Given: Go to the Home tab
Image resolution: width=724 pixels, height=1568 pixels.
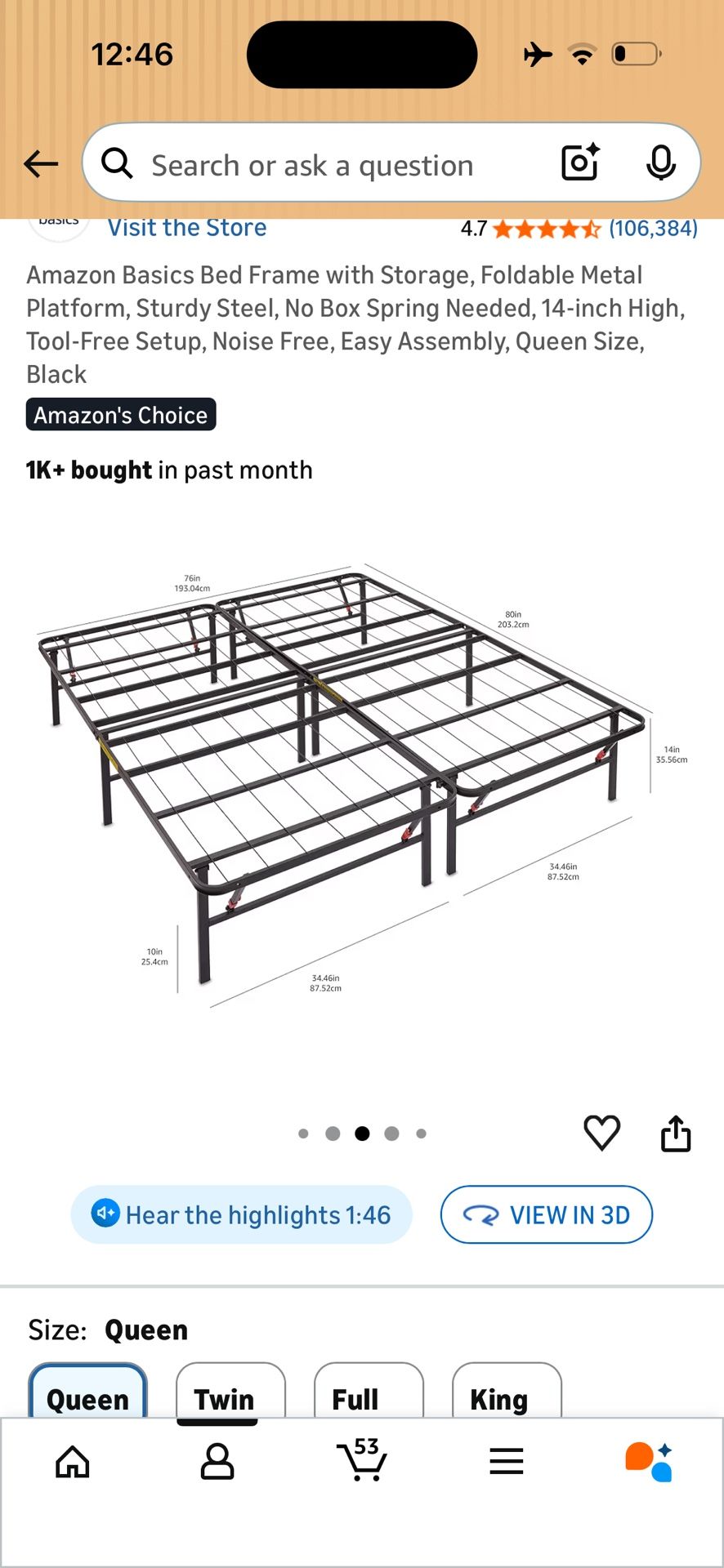Looking at the screenshot, I should [72, 1461].
